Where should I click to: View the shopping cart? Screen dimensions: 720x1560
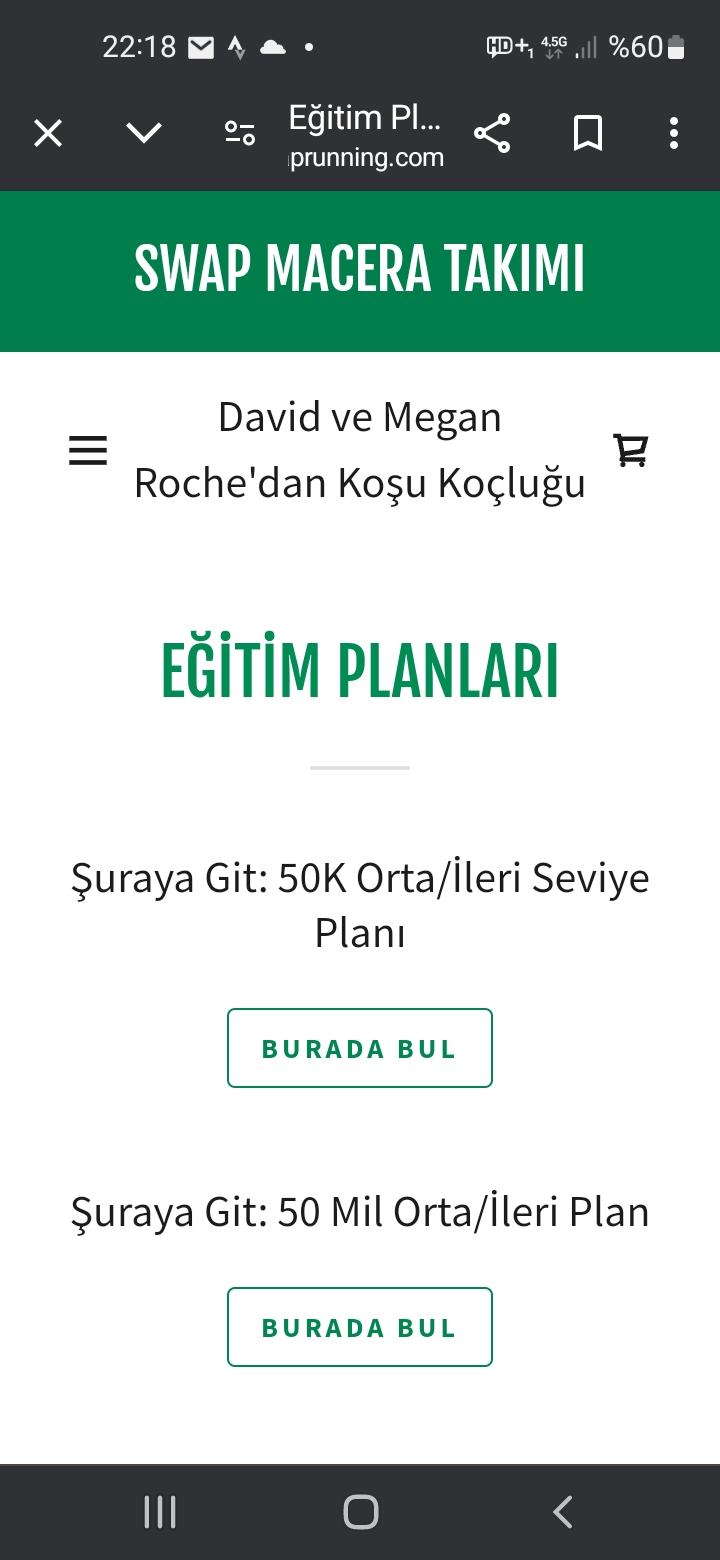[631, 451]
